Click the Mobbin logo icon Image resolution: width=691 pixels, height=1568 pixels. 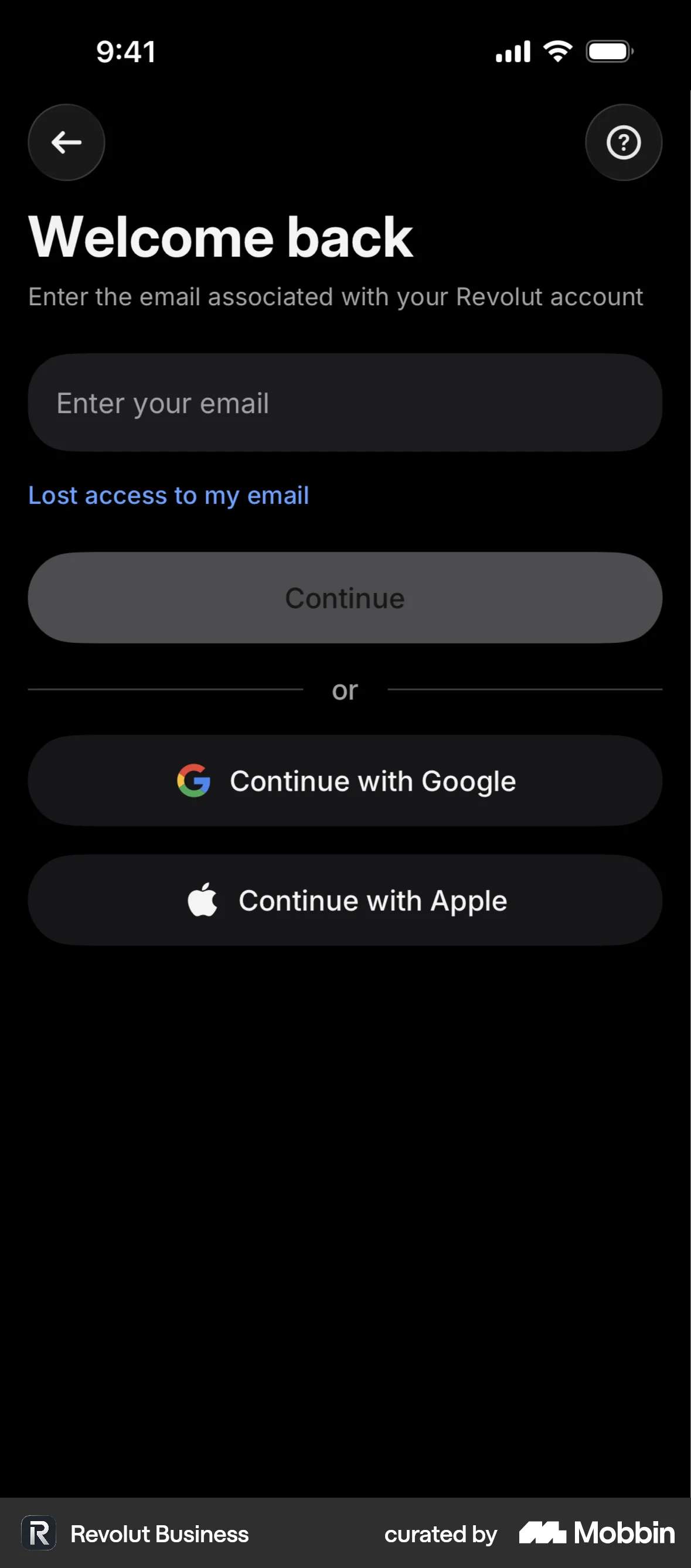[544, 1534]
